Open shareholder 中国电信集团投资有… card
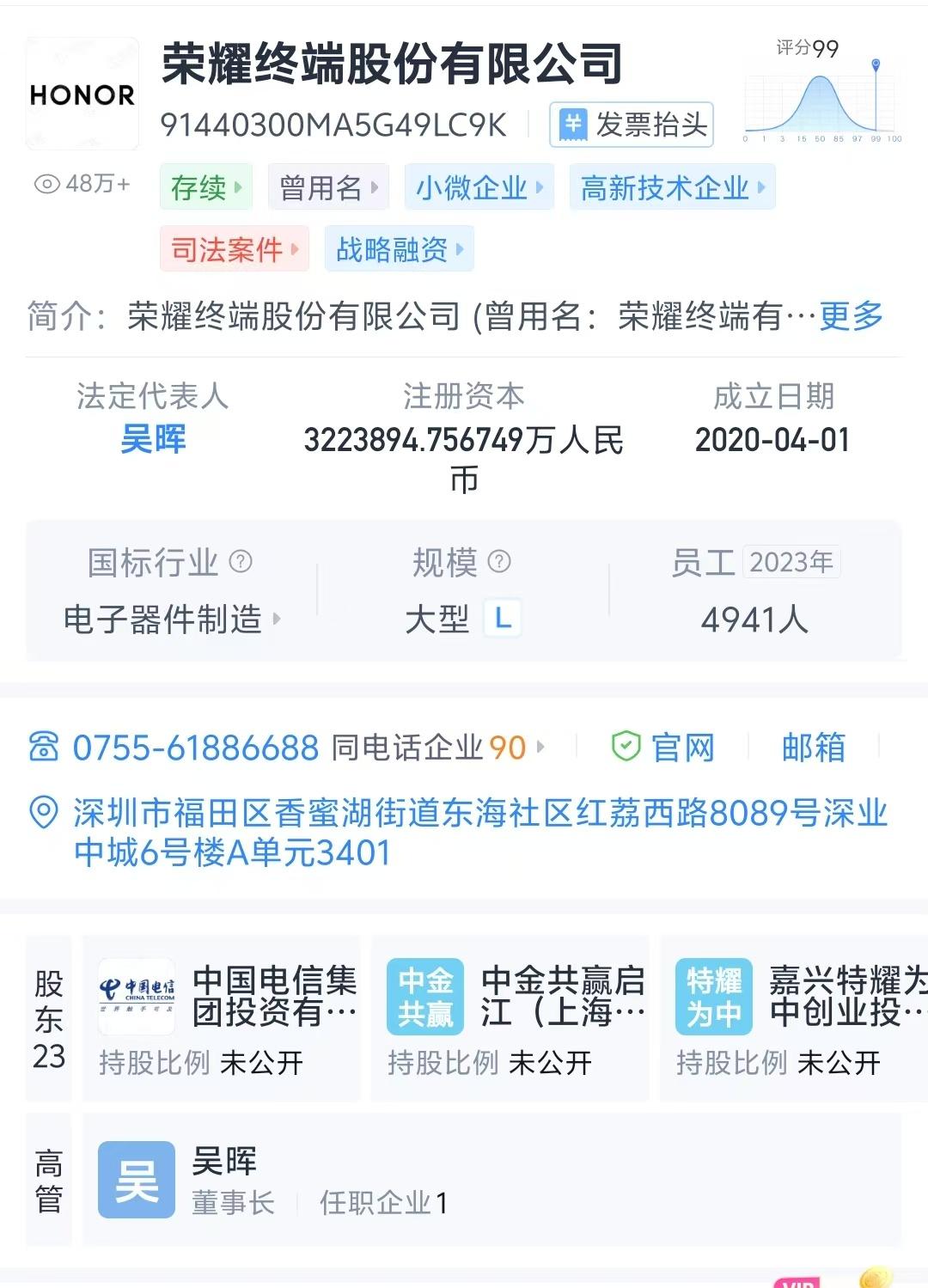 pos(222,1018)
